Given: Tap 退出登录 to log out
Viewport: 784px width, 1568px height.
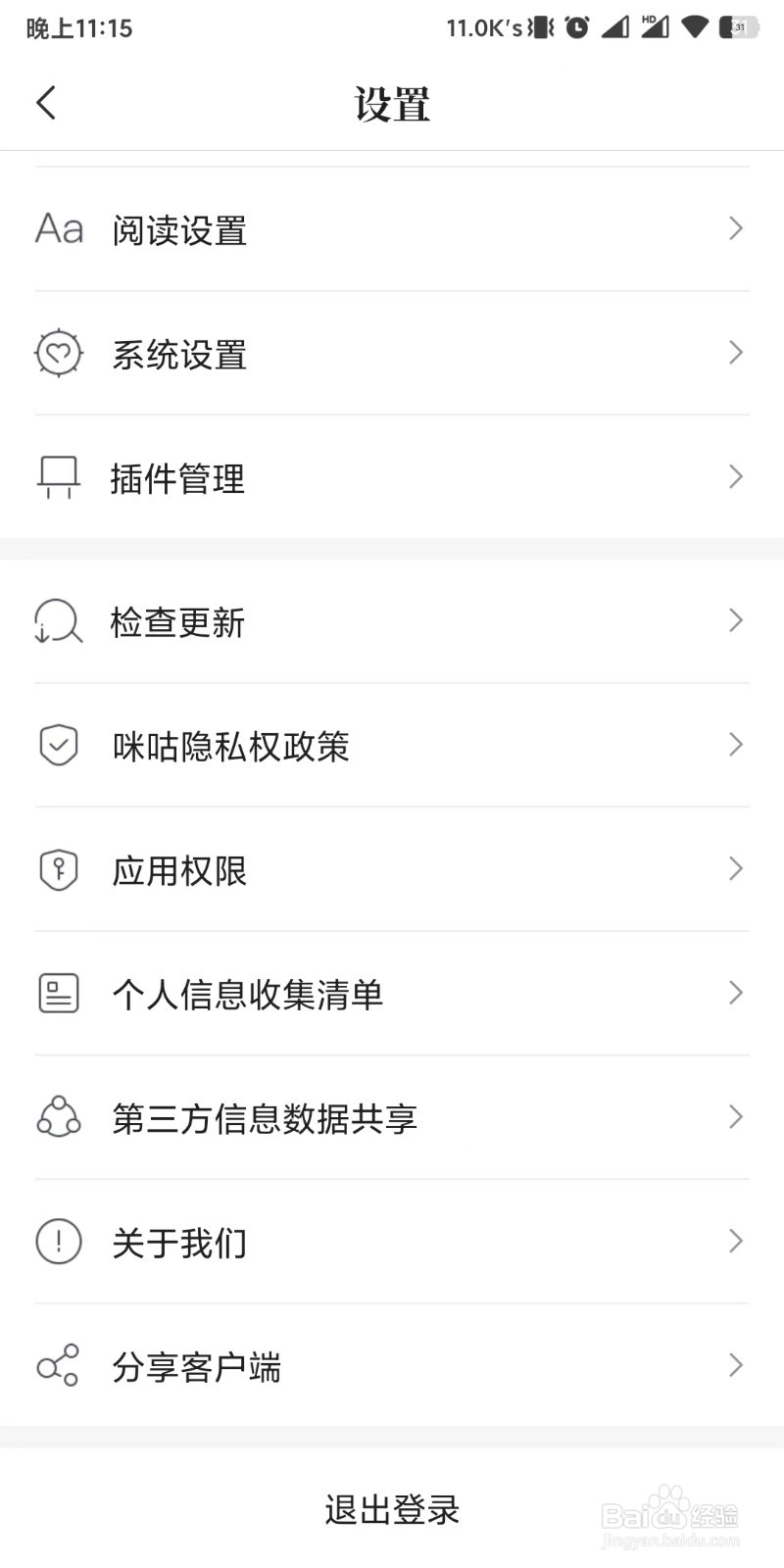Looking at the screenshot, I should tap(392, 1509).
